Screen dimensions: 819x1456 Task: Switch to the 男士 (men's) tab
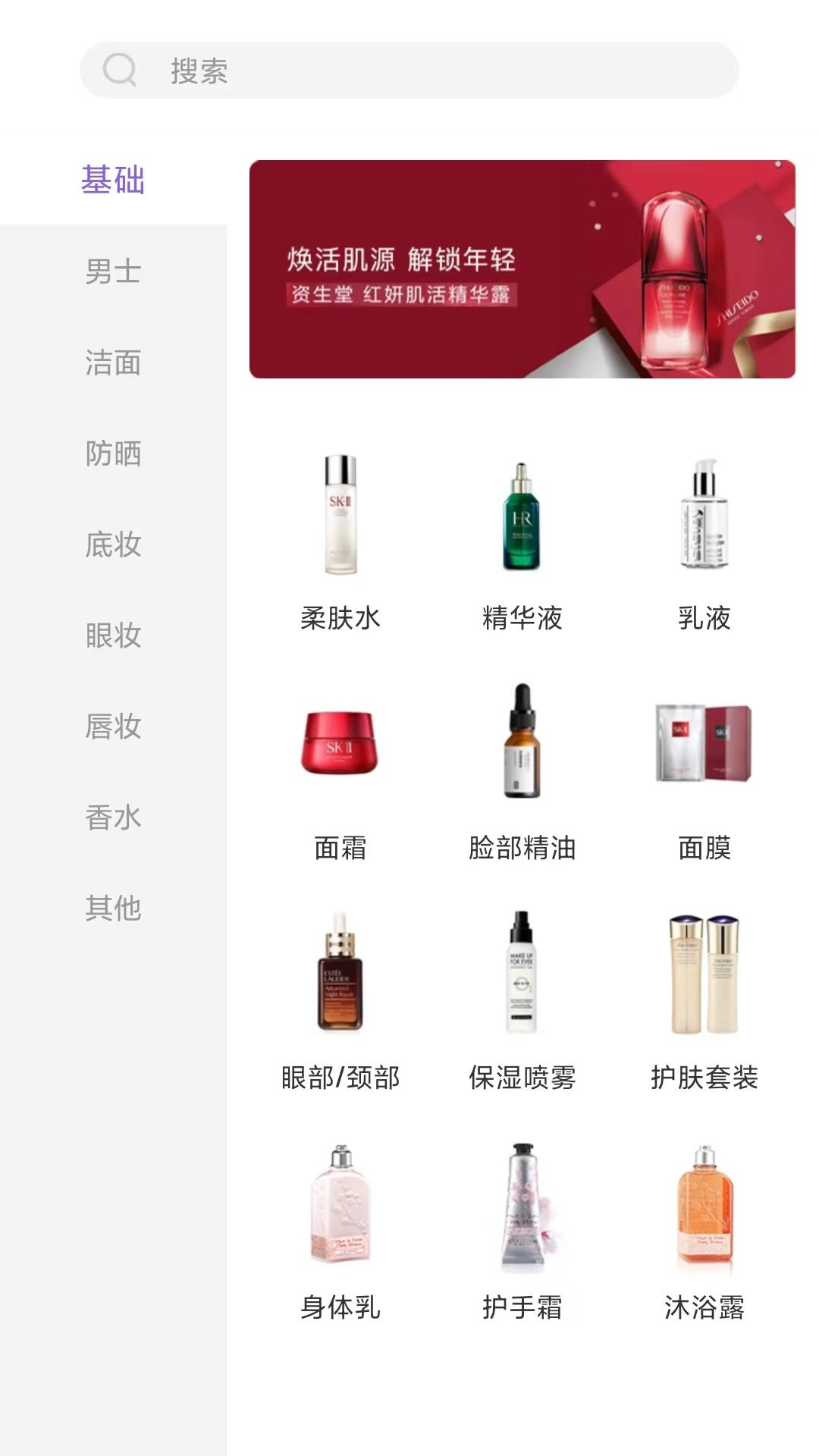point(112,273)
